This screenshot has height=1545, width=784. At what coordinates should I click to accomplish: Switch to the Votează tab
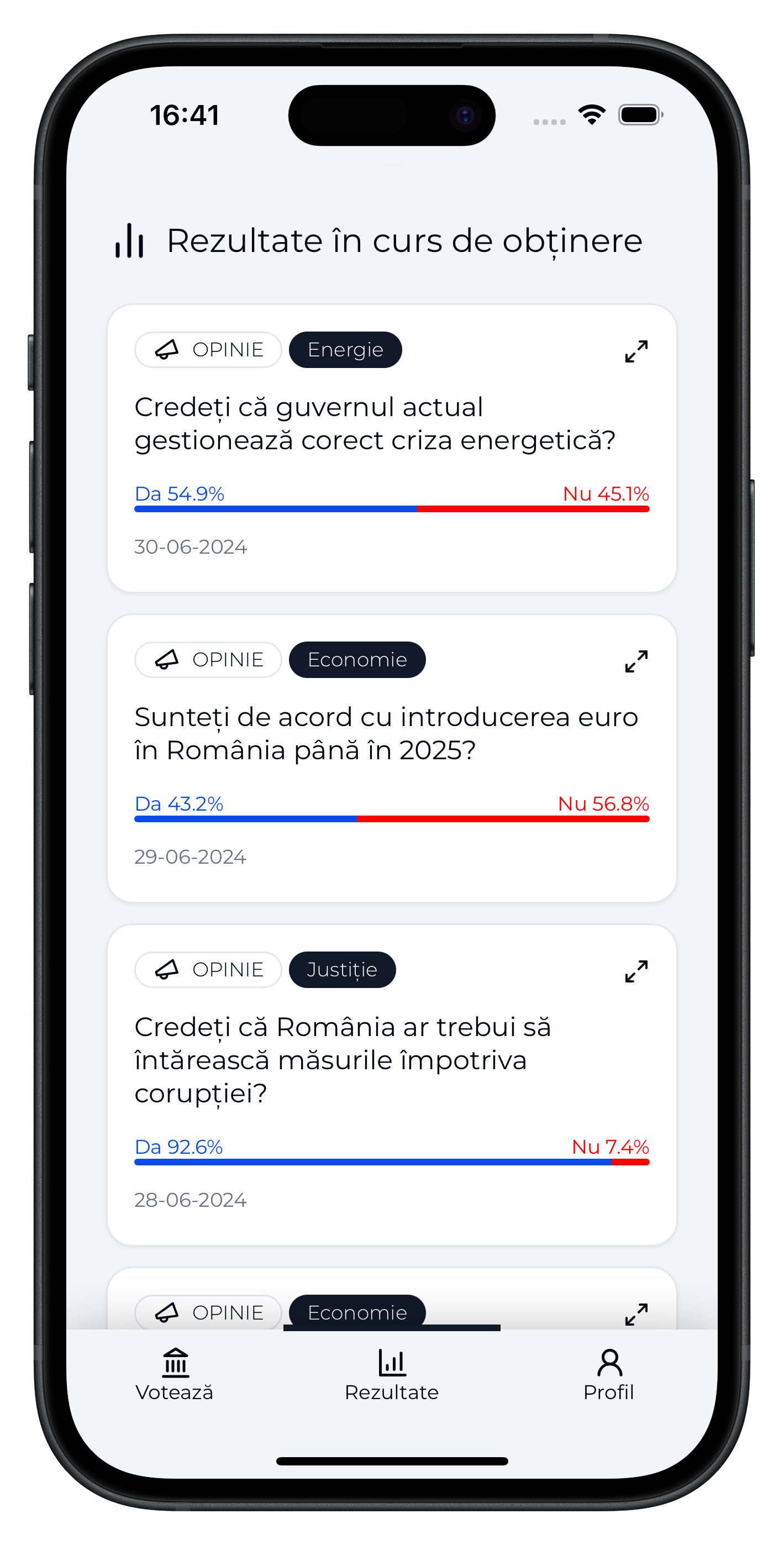click(175, 1375)
